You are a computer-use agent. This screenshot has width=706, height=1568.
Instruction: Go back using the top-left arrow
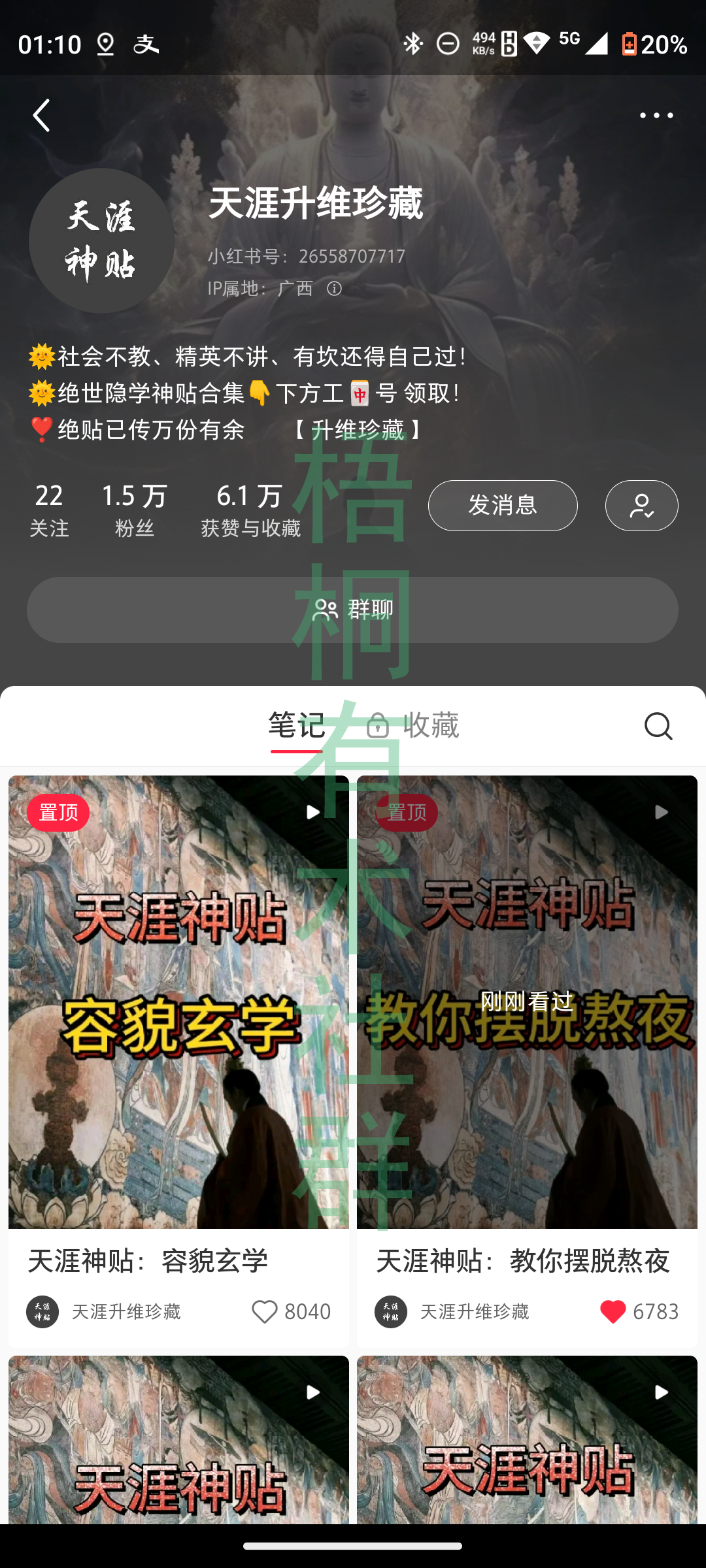(x=42, y=116)
